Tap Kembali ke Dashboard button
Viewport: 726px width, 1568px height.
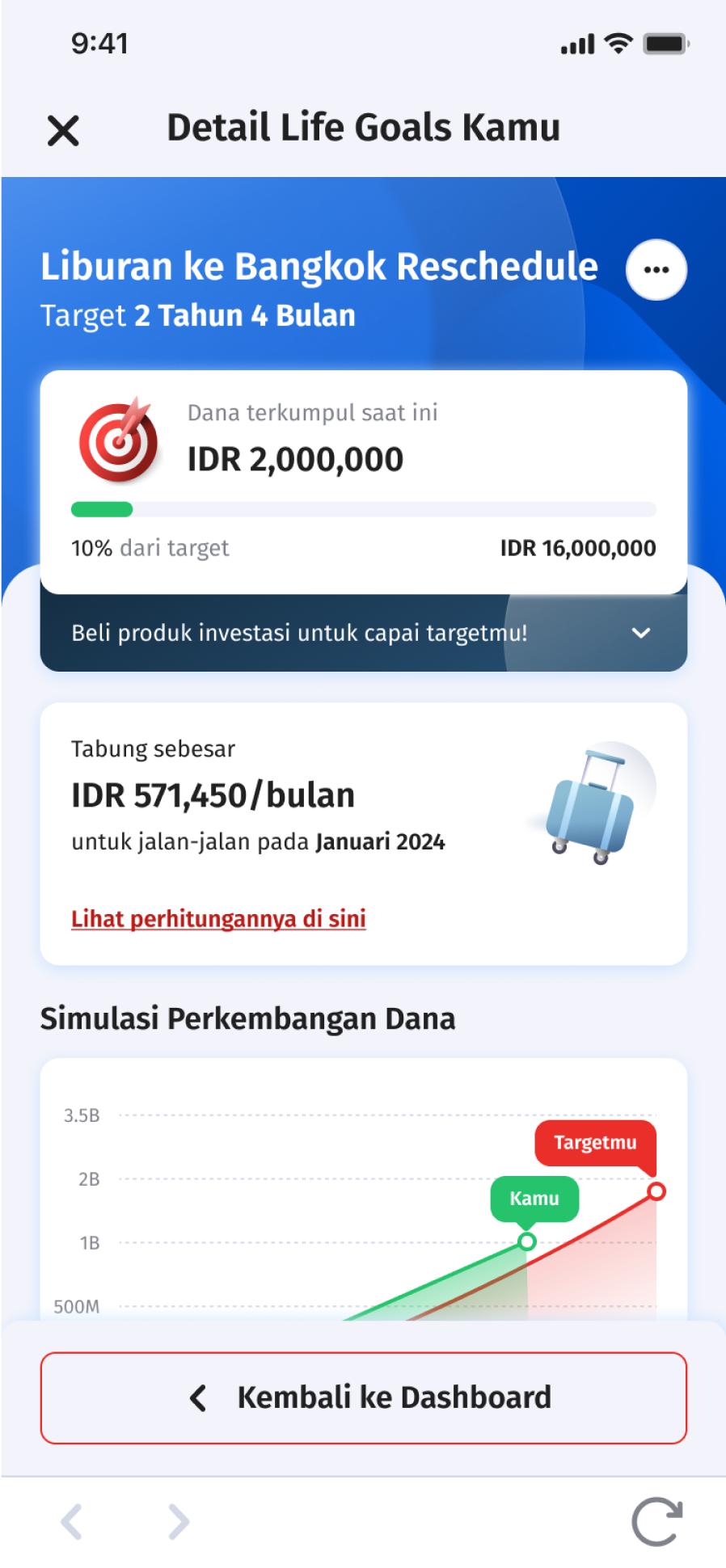(x=364, y=1397)
